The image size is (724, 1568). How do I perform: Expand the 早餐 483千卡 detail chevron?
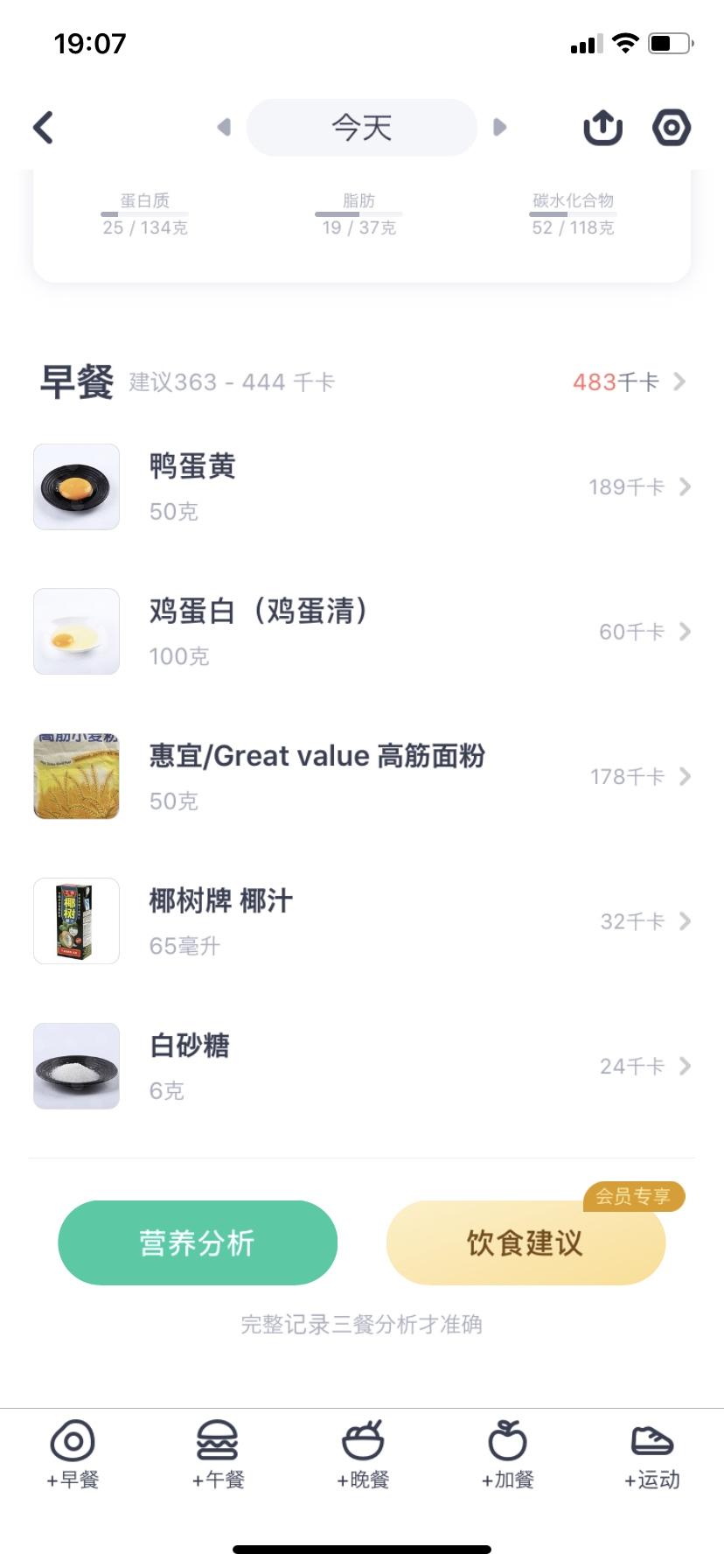[681, 381]
